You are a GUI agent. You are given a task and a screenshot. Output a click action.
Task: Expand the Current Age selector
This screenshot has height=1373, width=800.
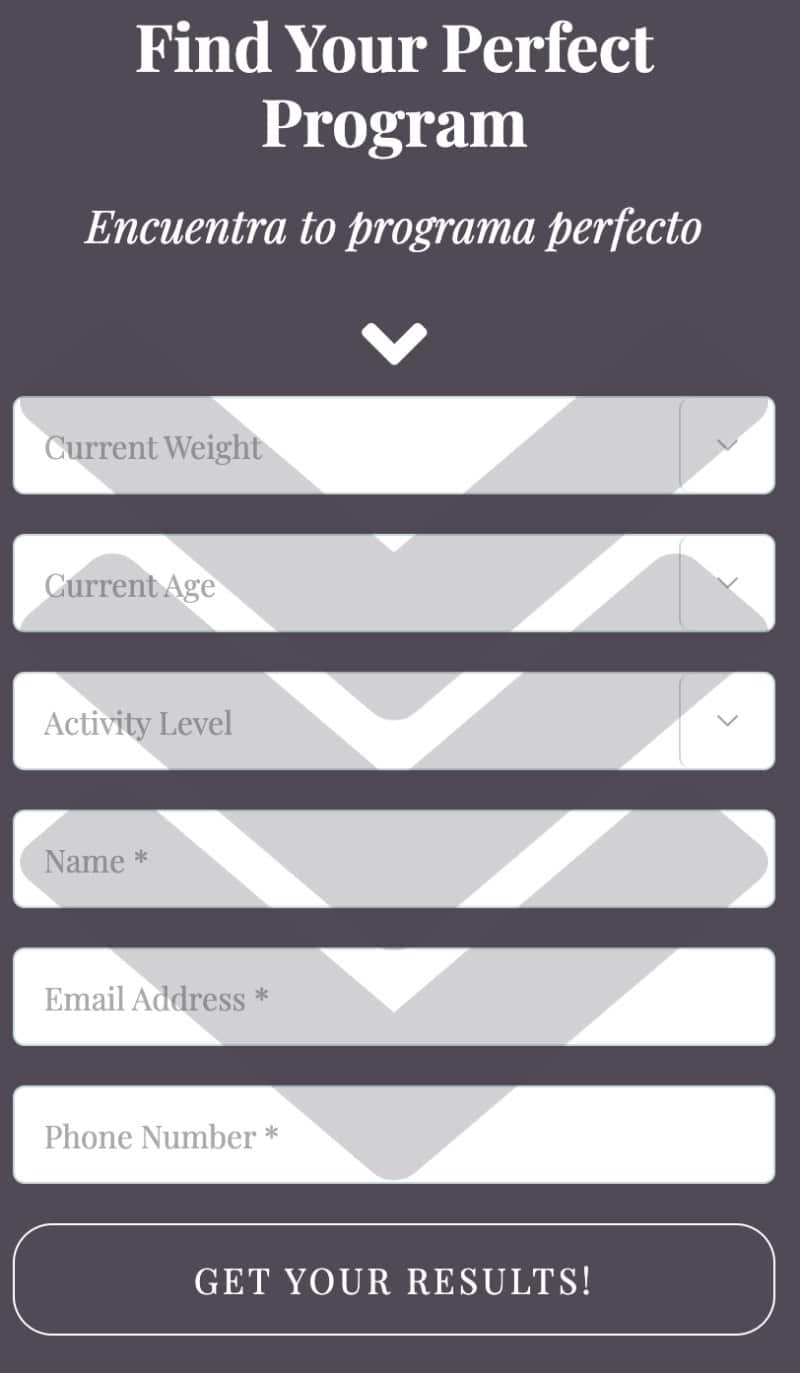[x=393, y=584]
